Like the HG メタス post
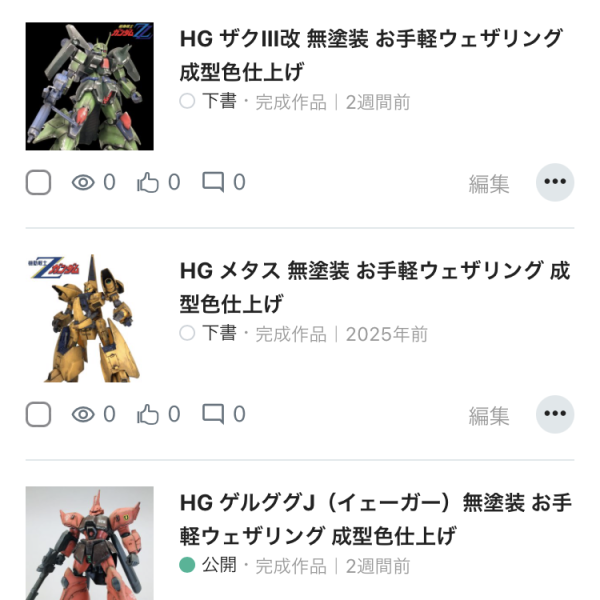 (x=149, y=414)
